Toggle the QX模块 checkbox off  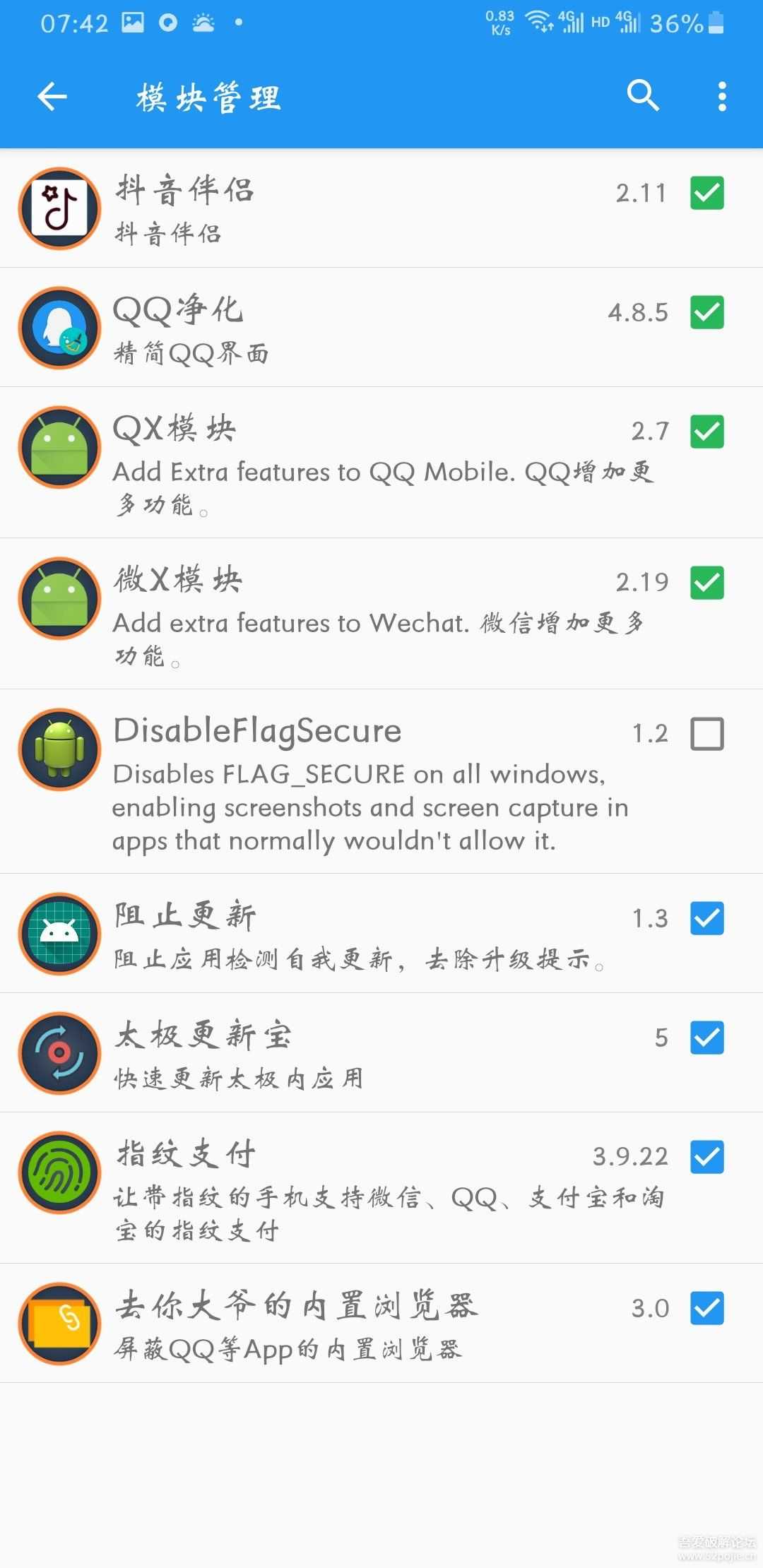click(707, 432)
